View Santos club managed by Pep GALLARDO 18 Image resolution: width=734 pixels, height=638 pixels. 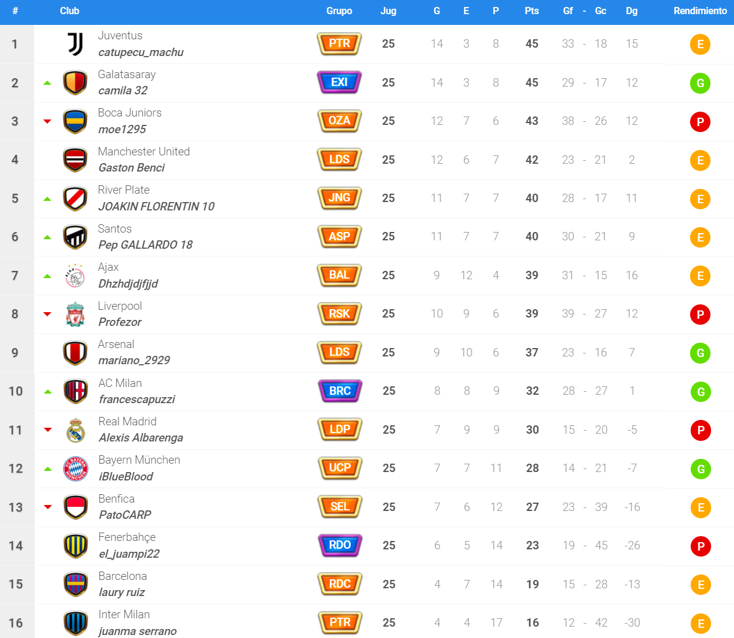click(x=117, y=229)
